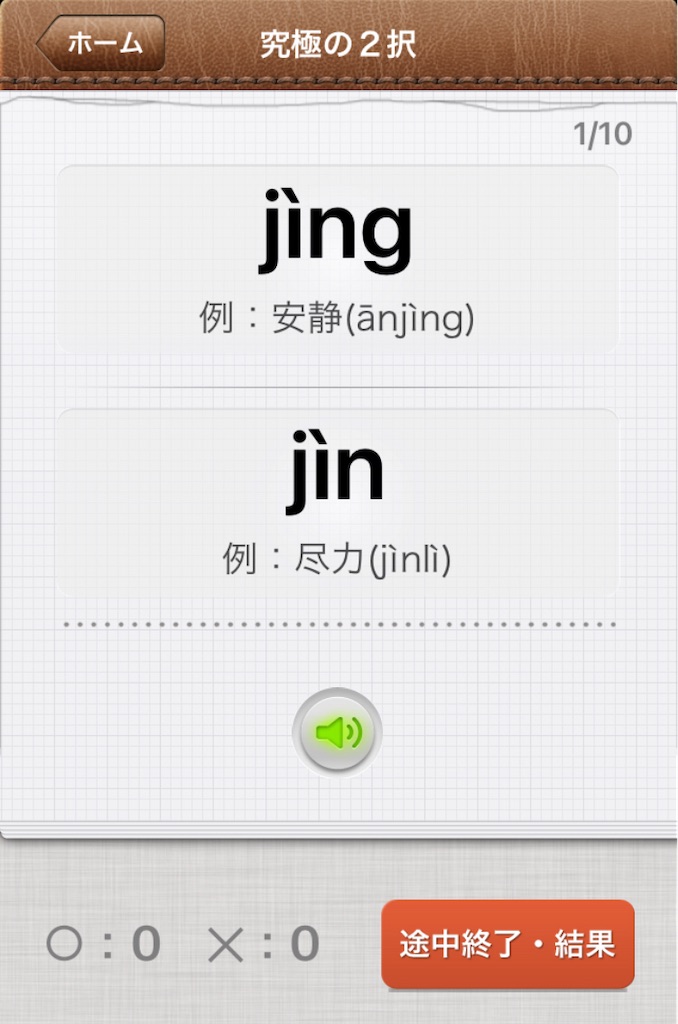The image size is (678, 1024).
Task: Go back to ホーム screen
Action: point(101,43)
